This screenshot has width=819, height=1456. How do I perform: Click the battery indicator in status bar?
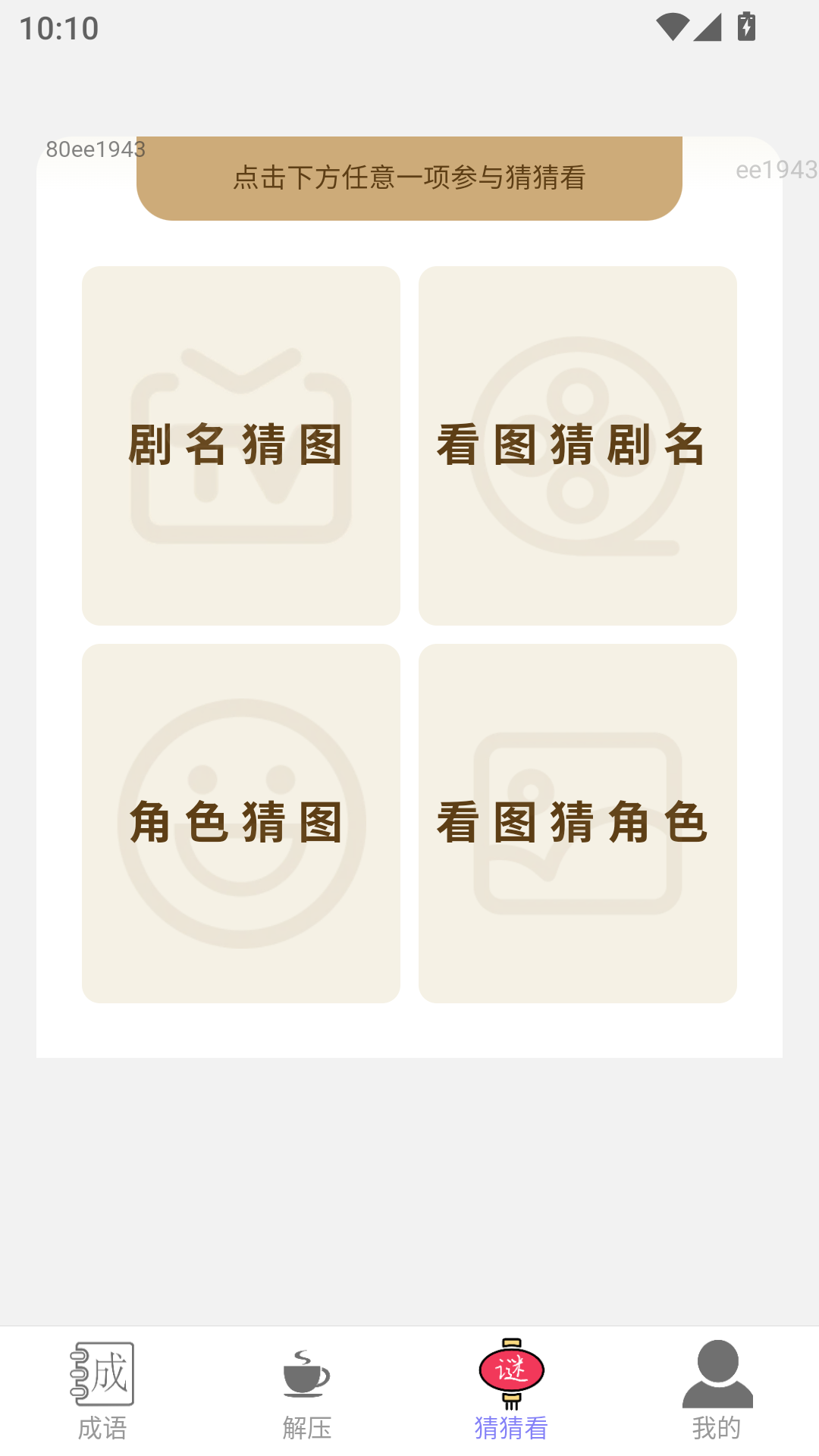click(x=746, y=27)
